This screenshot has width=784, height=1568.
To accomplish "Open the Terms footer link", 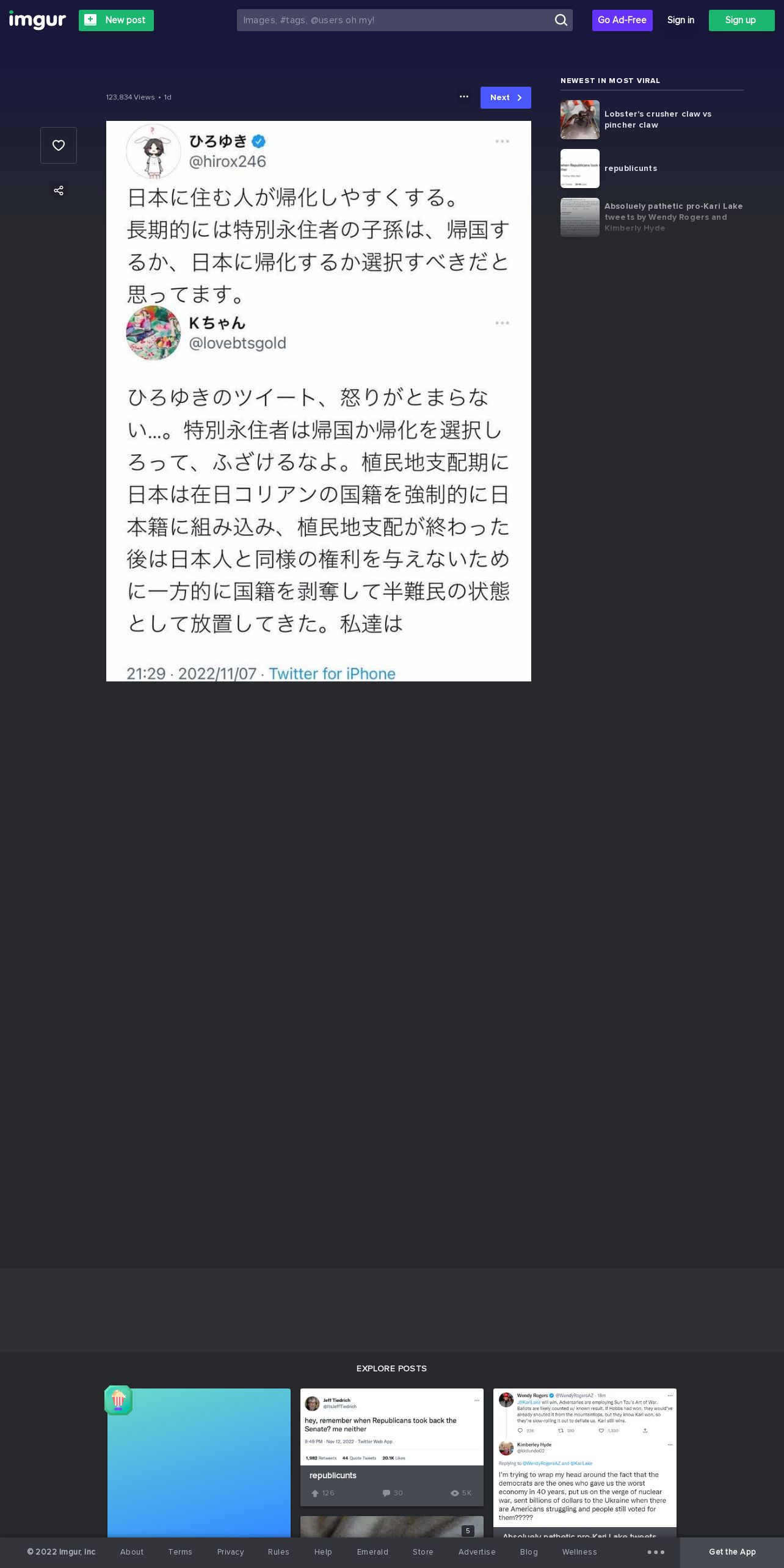I will [x=180, y=1552].
